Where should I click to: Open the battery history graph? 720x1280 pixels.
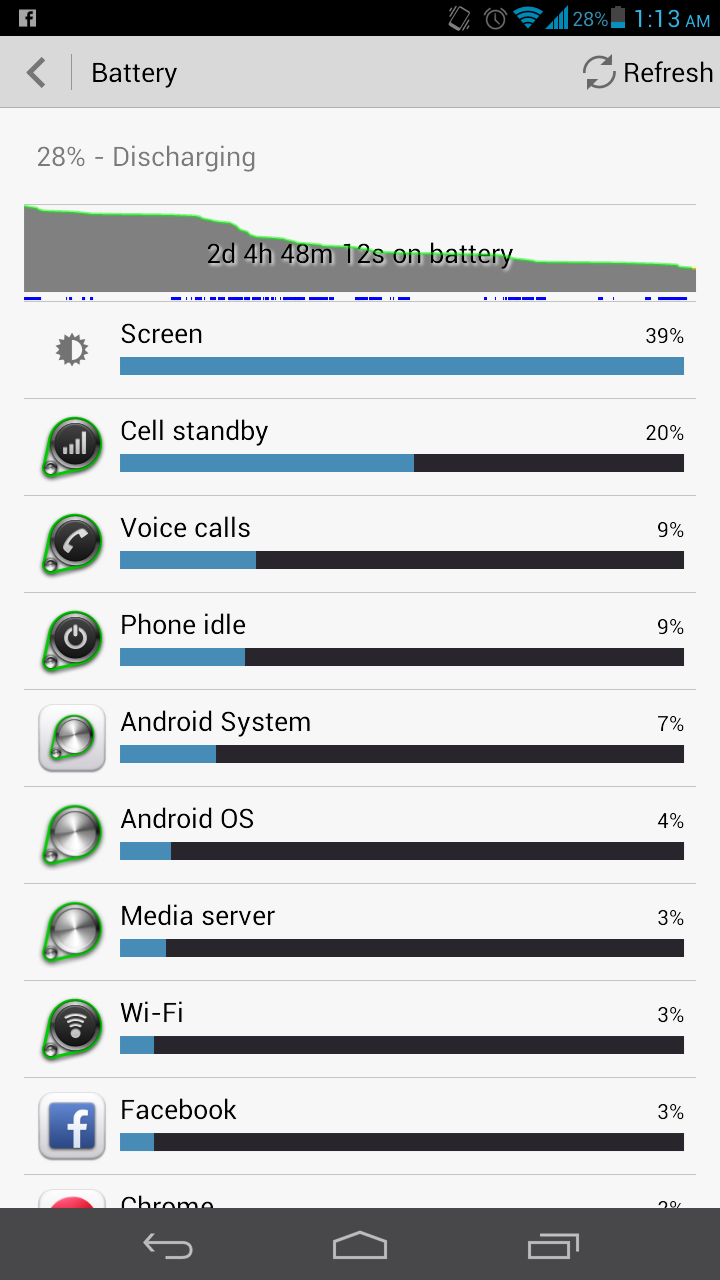[x=360, y=253]
